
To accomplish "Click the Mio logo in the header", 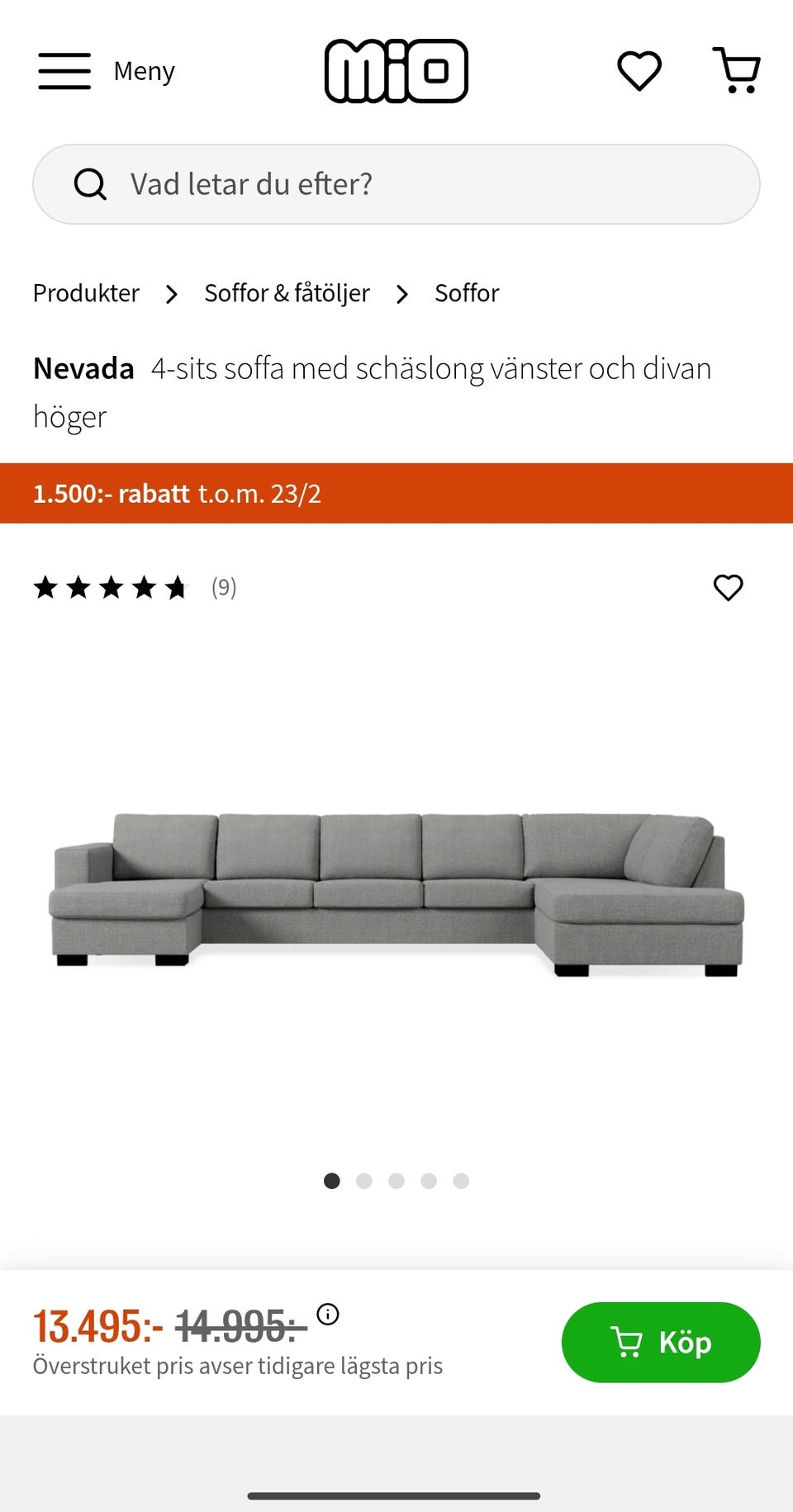I will pos(396,70).
